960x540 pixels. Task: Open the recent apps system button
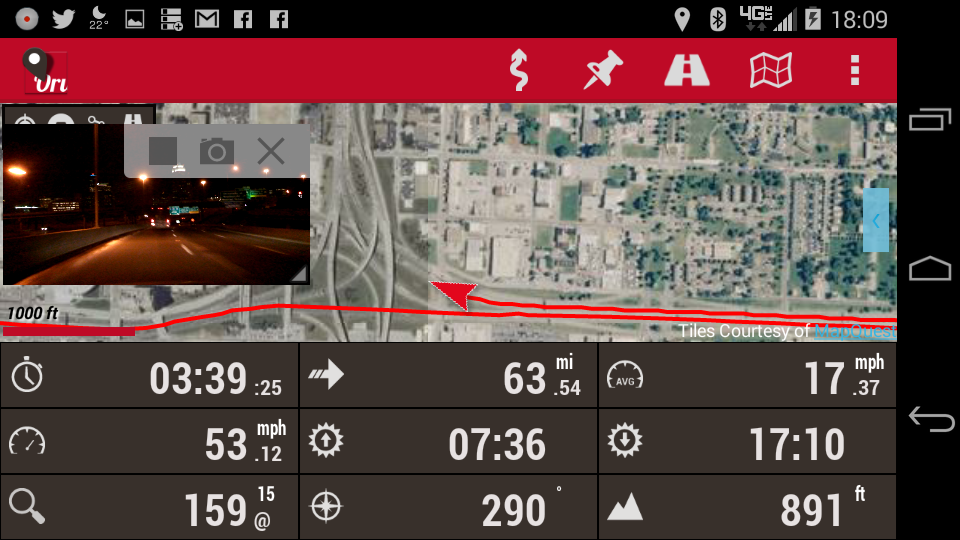930,120
